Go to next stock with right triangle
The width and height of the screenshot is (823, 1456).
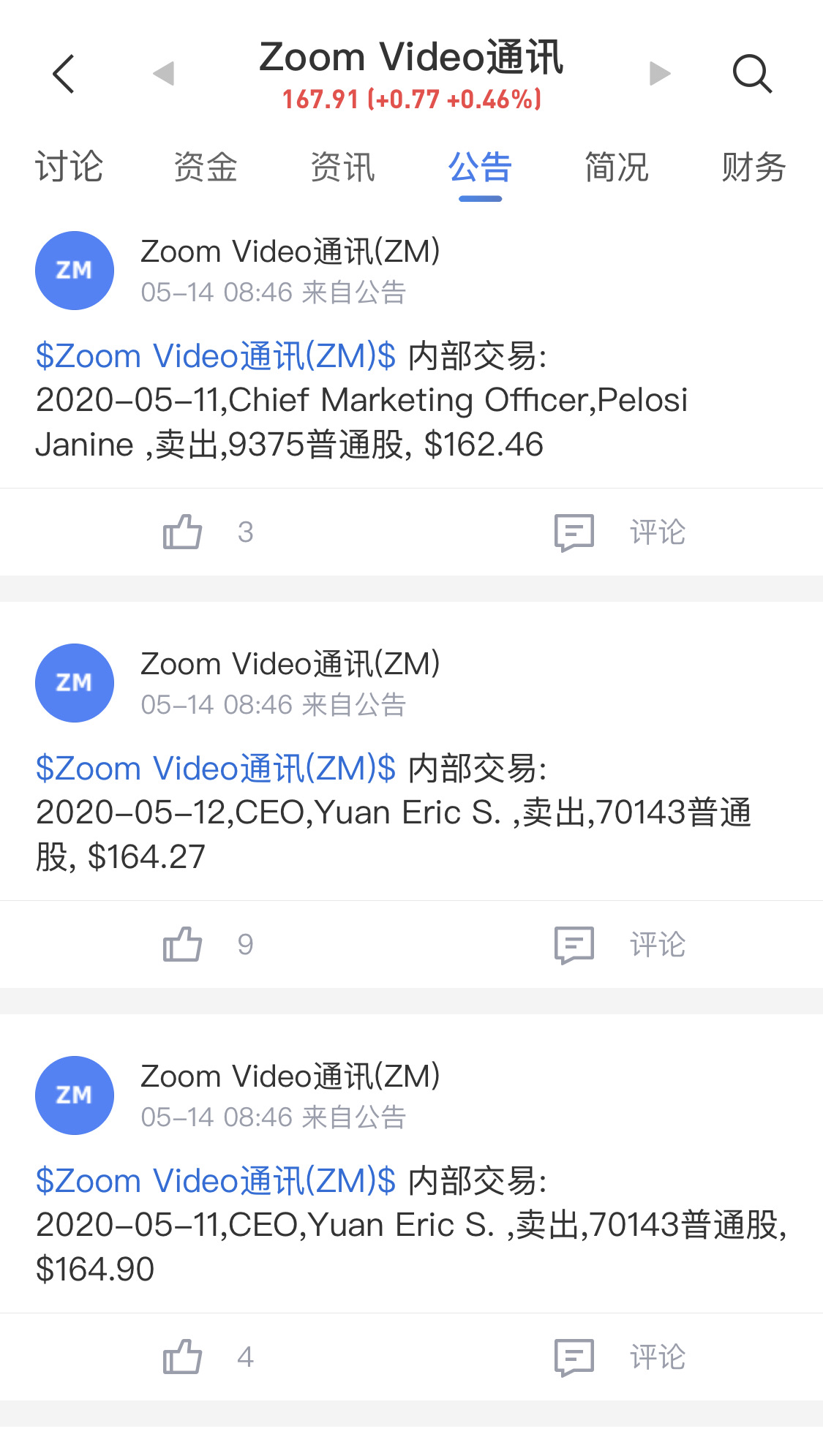660,73
